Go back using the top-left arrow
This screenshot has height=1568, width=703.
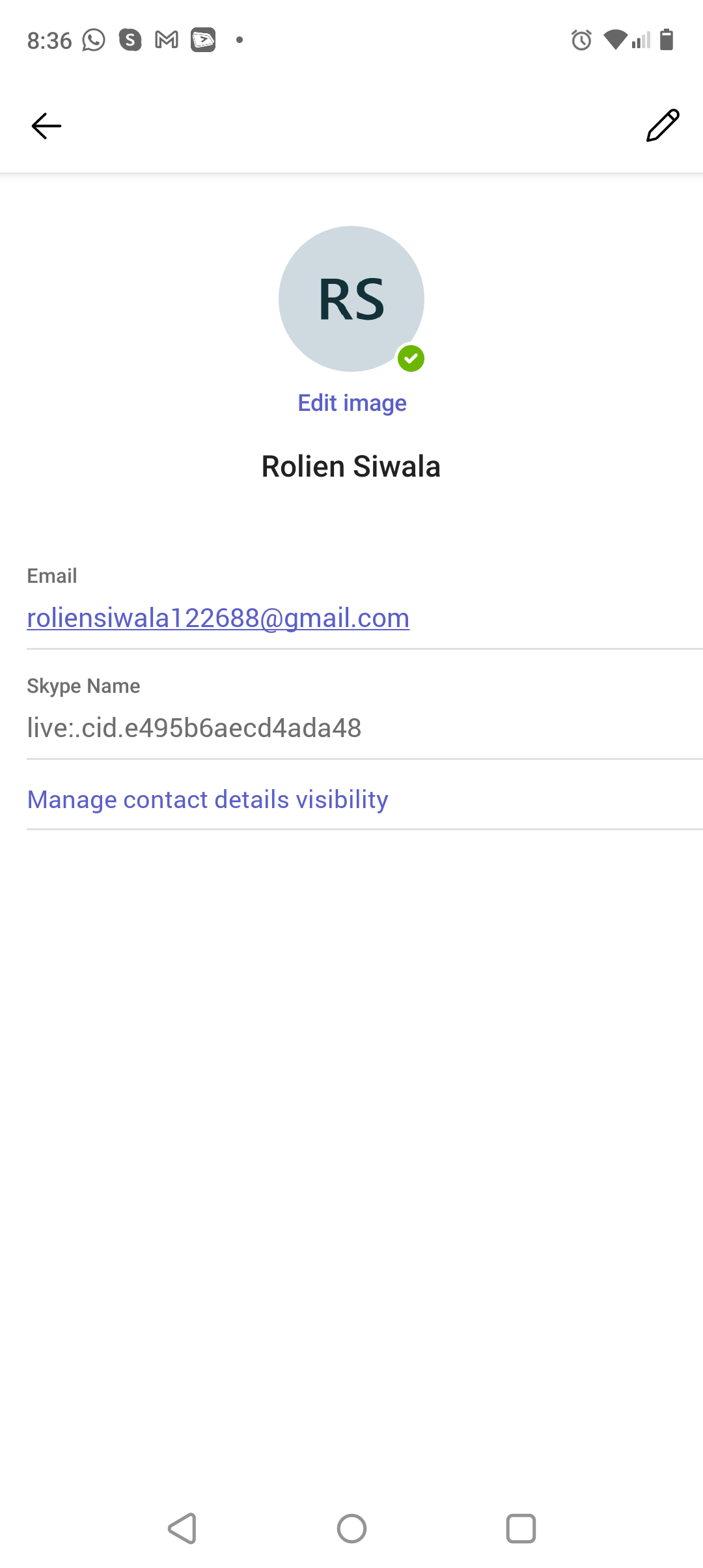[46, 126]
